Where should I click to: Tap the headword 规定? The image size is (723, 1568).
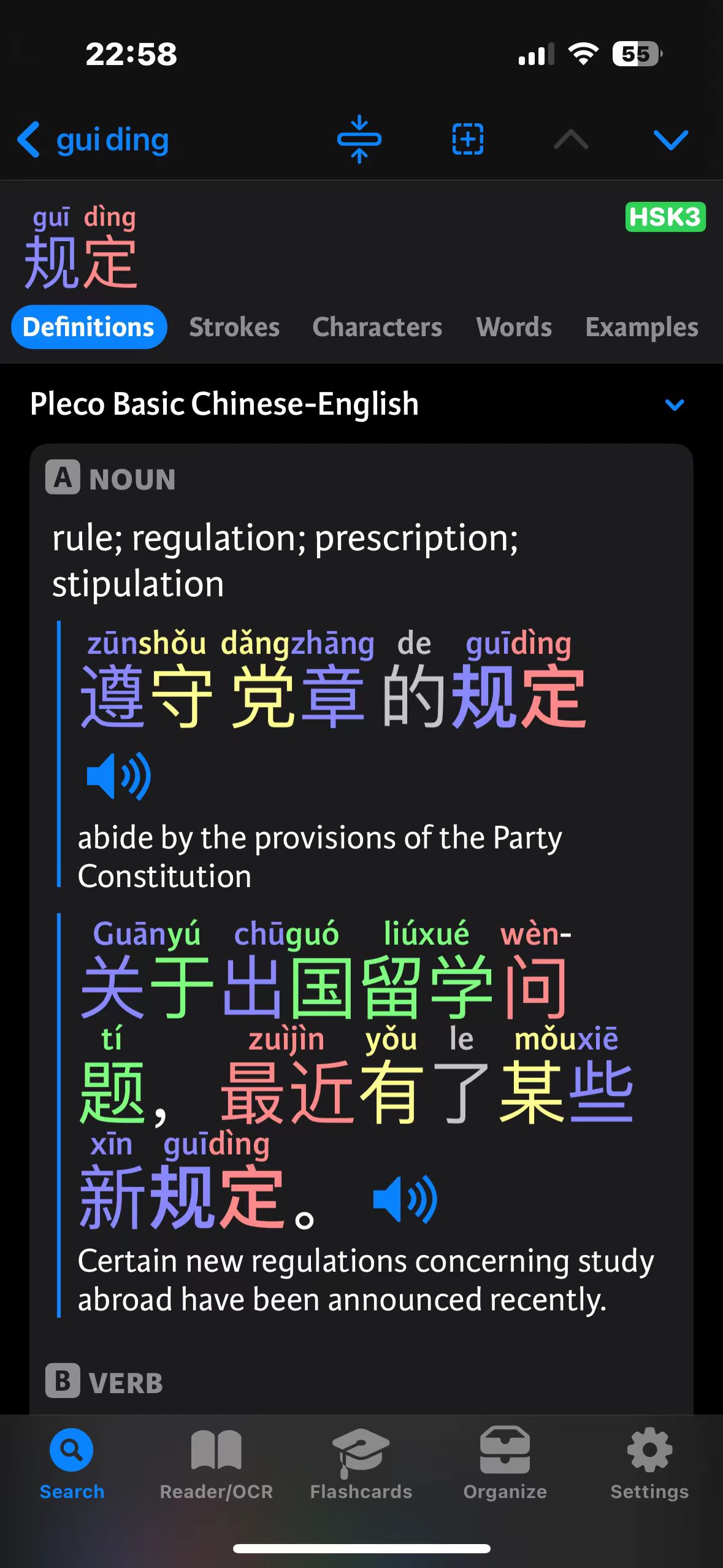tap(81, 264)
